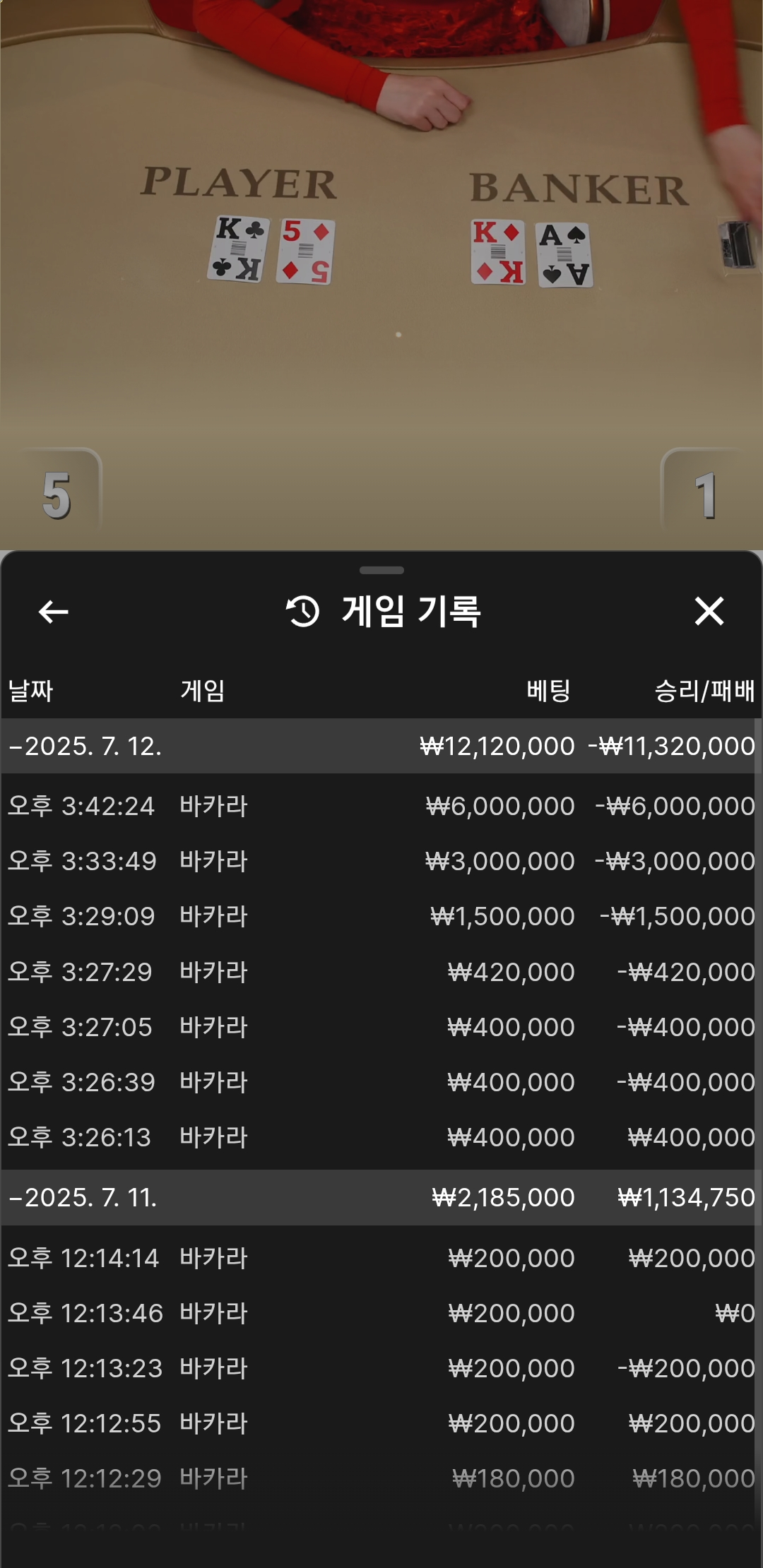The height and width of the screenshot is (1568, 763).
Task: Select the 오후 12:13:23 game entry
Action: tap(381, 1368)
